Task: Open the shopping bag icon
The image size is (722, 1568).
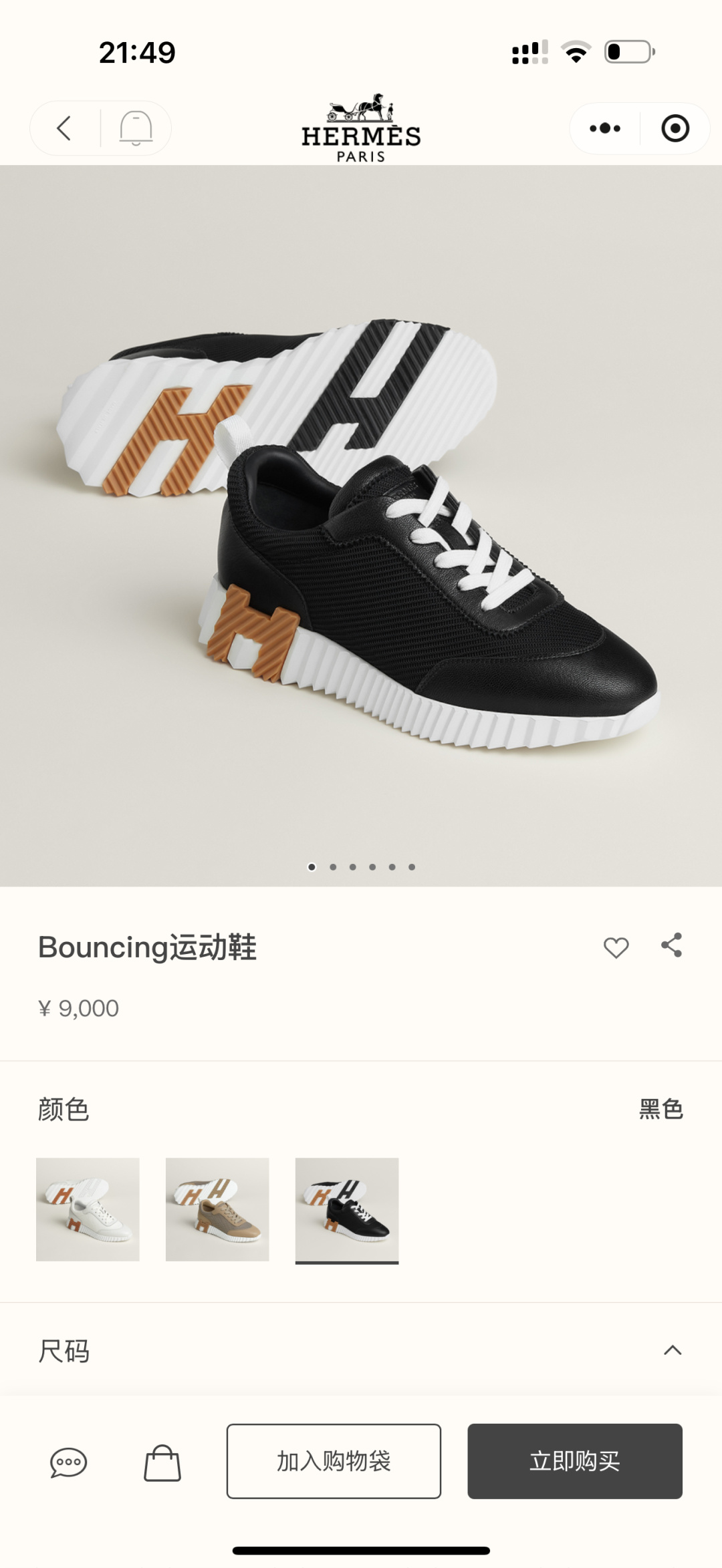Action: click(x=162, y=1462)
